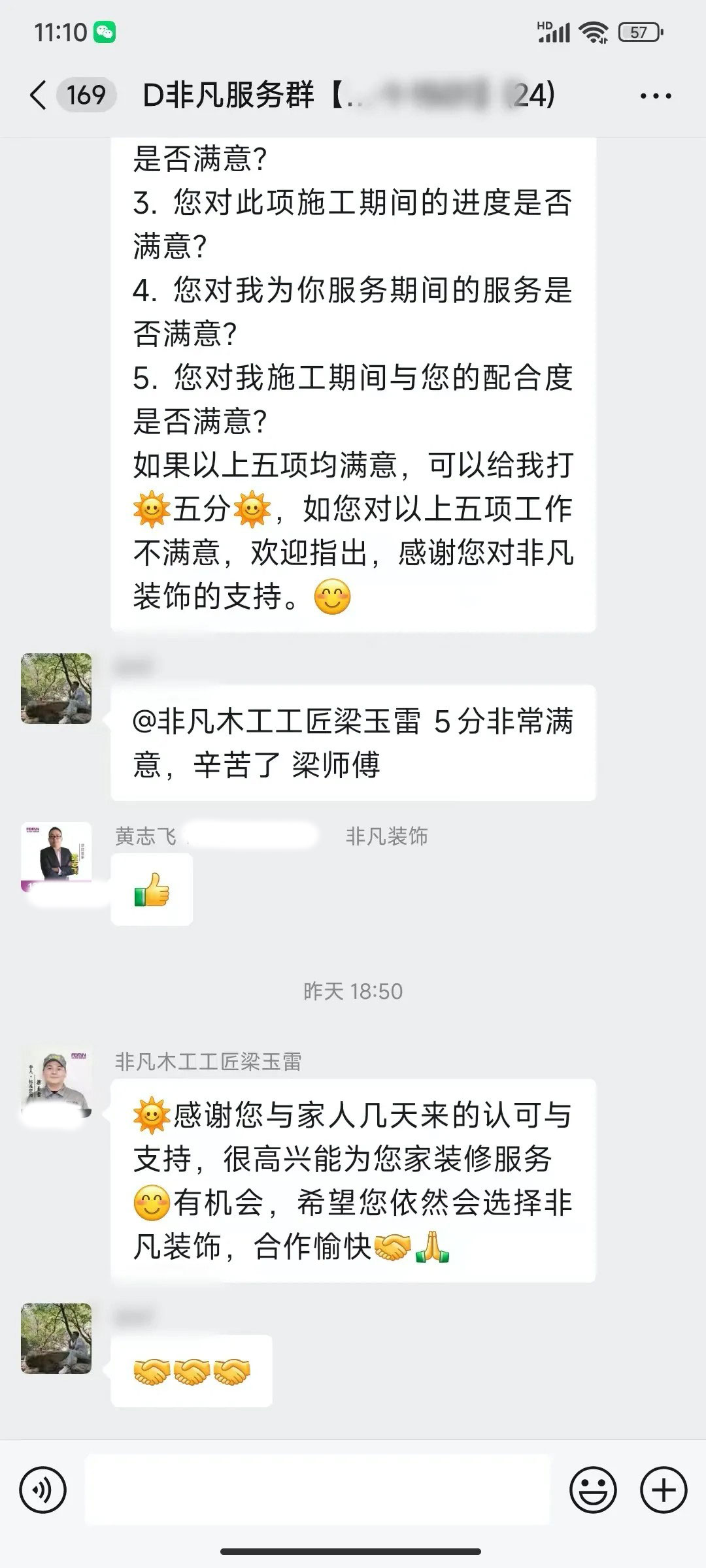Go back to the chat list

(x=39, y=95)
